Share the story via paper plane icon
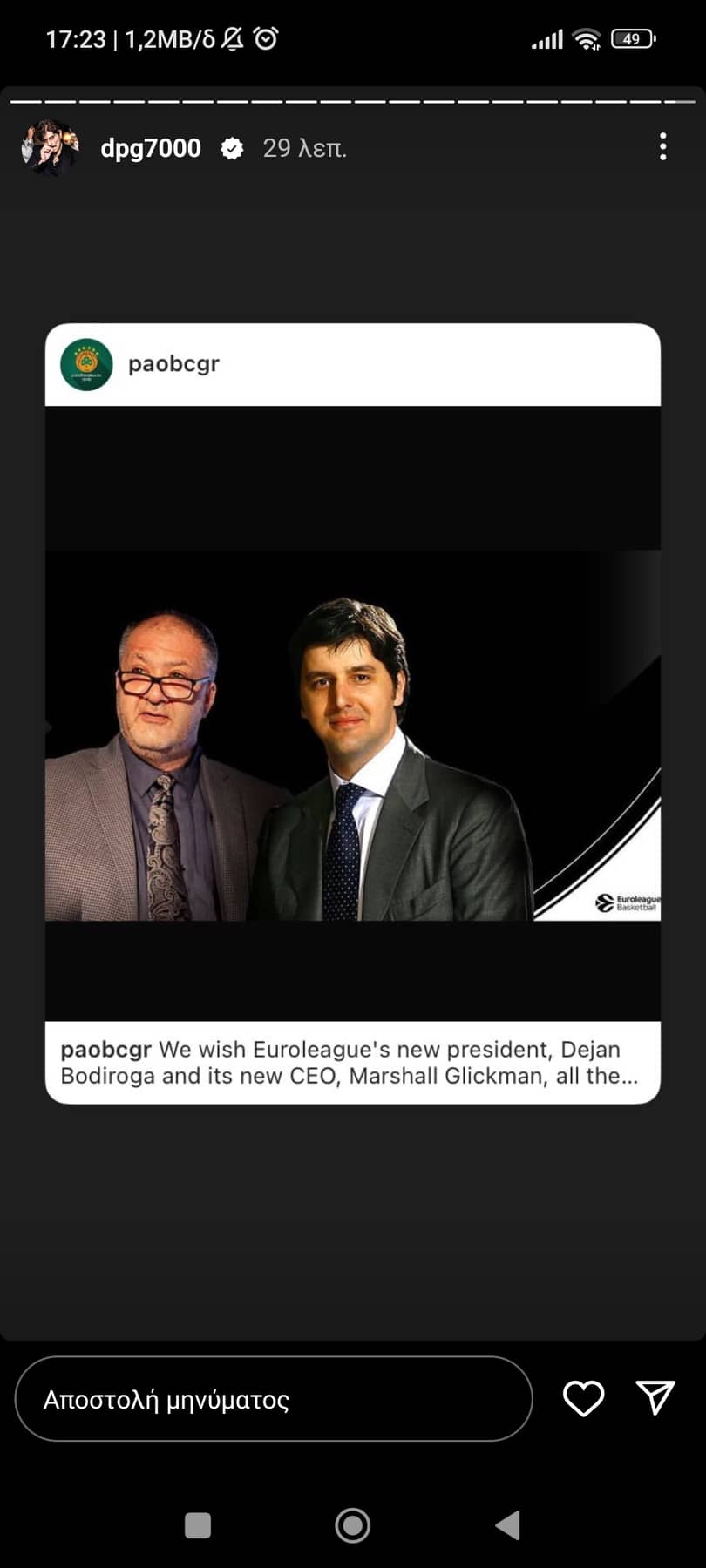This screenshot has width=706, height=1568. coord(655,1398)
